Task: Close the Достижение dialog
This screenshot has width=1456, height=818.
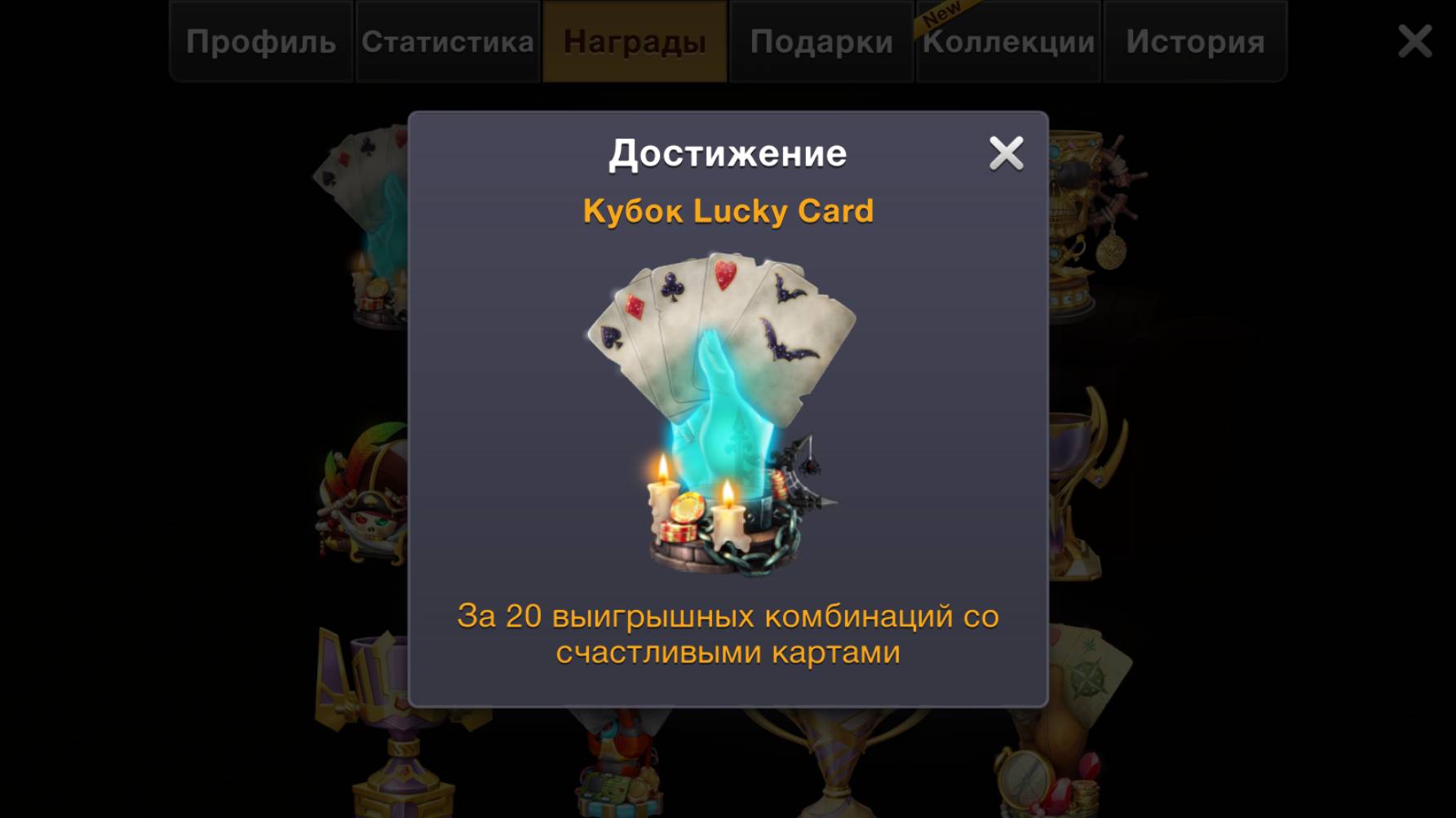Action: pyautogui.click(x=1006, y=153)
